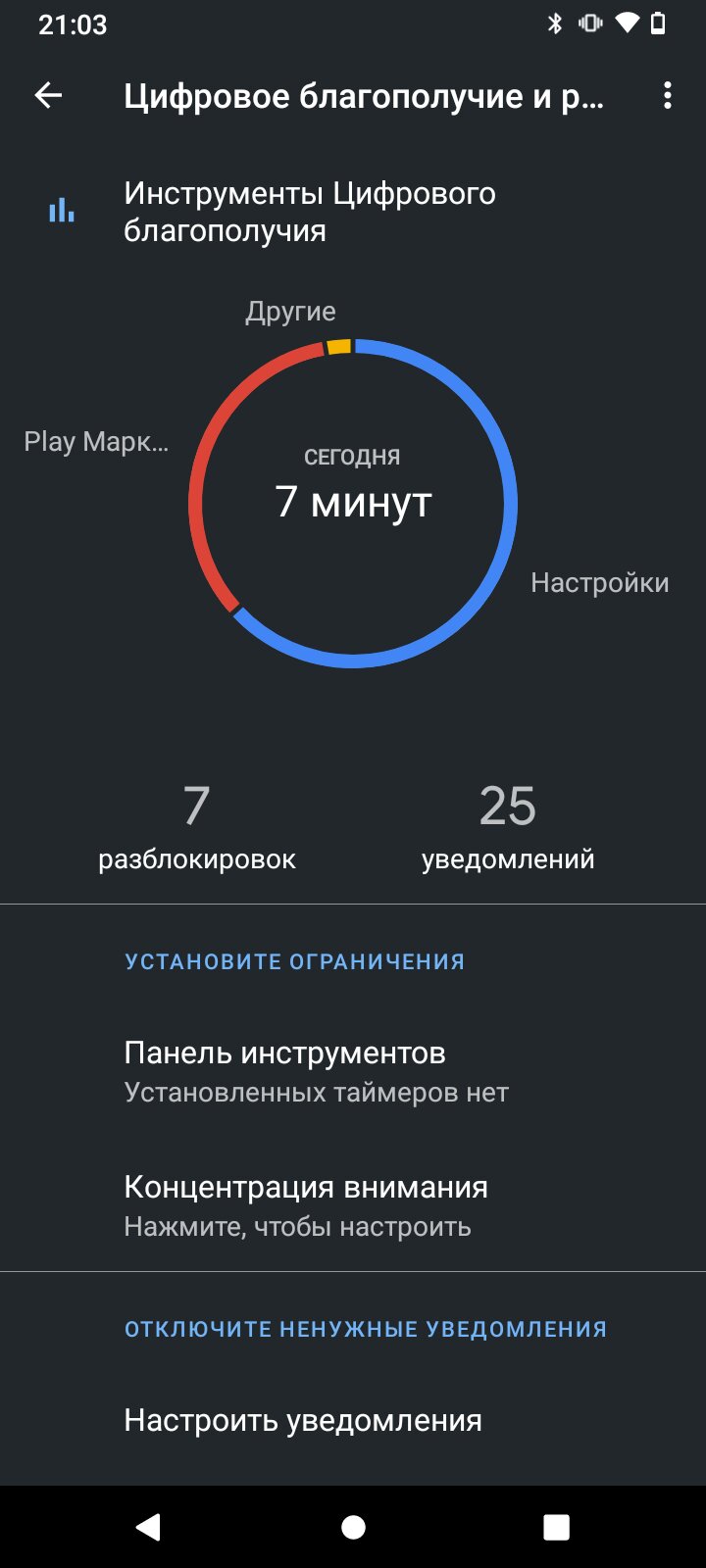The height and width of the screenshot is (1568, 706).
Task: Open Концентрация внимания settings
Action: point(353,1205)
